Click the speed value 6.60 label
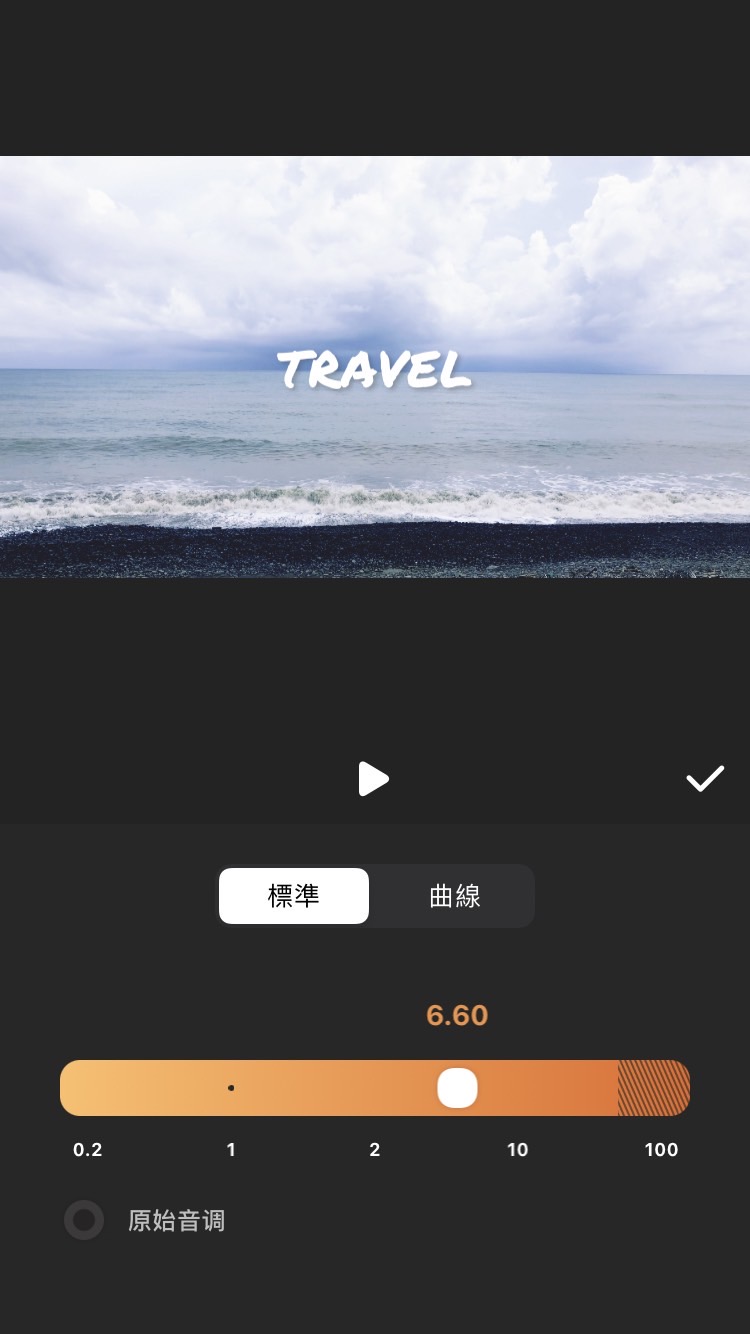Viewport: 750px width, 1334px height. 457,1015
